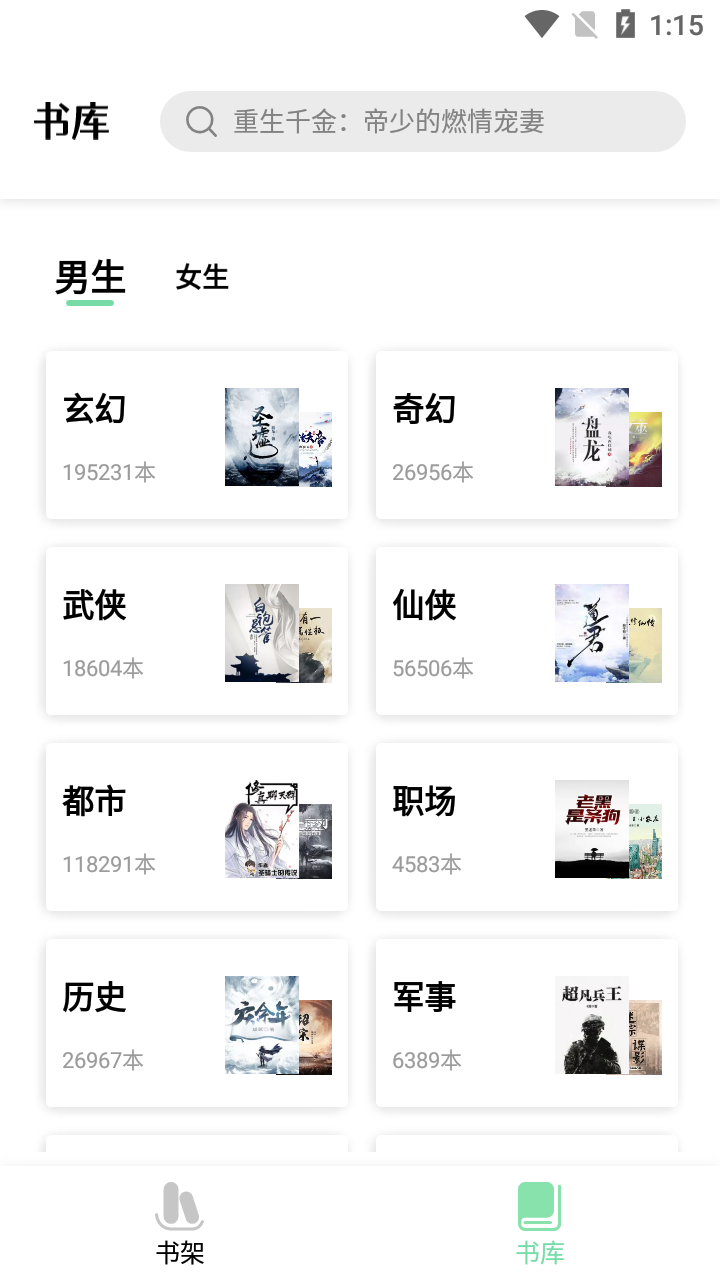This screenshot has width=720, height=1280.
Task: Open the search box in 书库
Action: (x=422, y=122)
